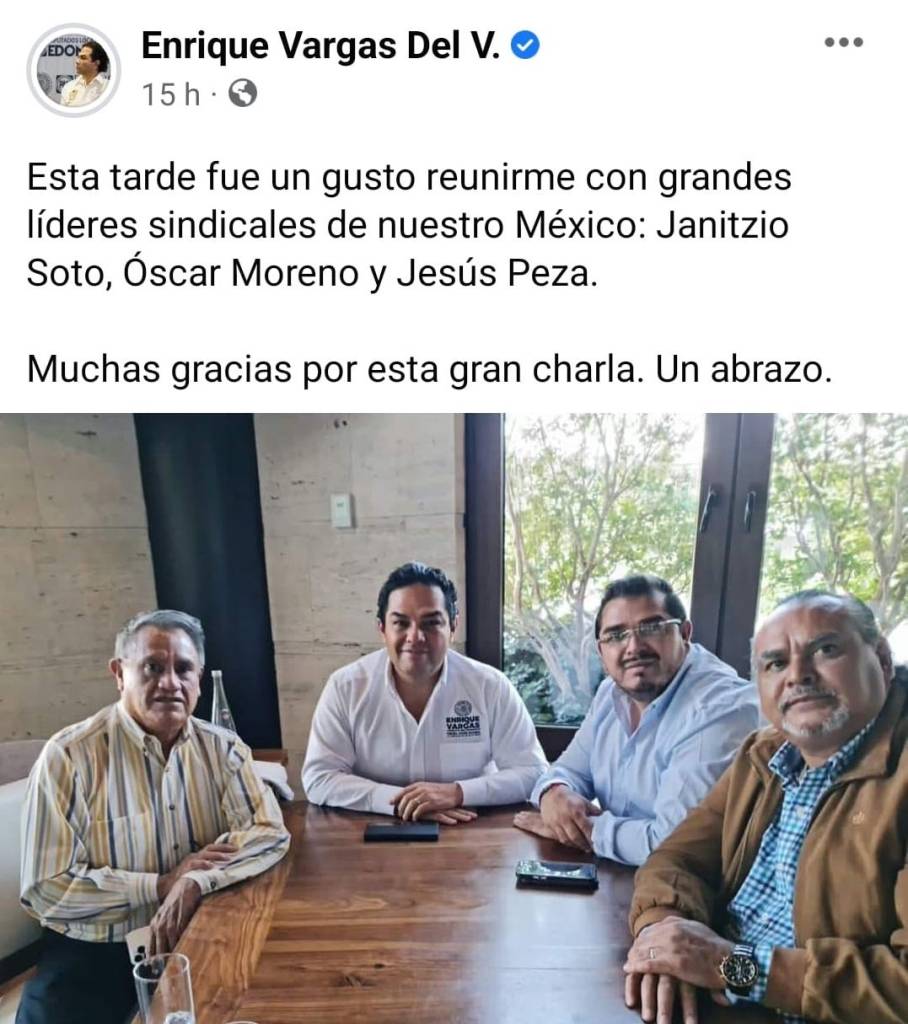Open the post photo in full view
This screenshot has width=908, height=1024.
(x=454, y=718)
